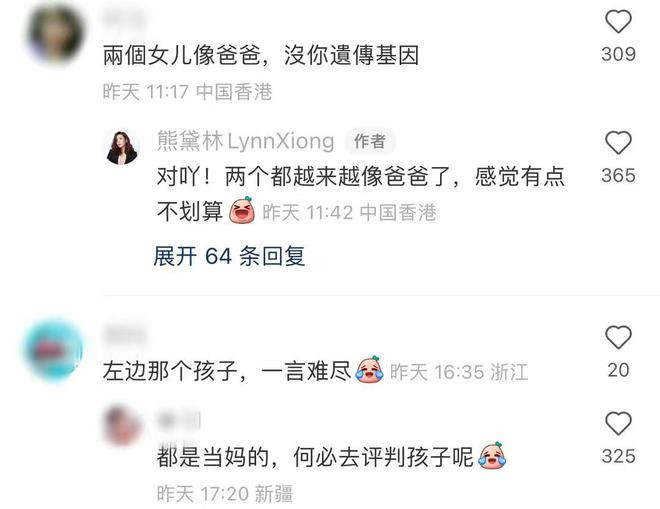660x509 pixels.
Task: Open avatar of commenter 兩個女儿像爸爸
Action: pos(54,36)
